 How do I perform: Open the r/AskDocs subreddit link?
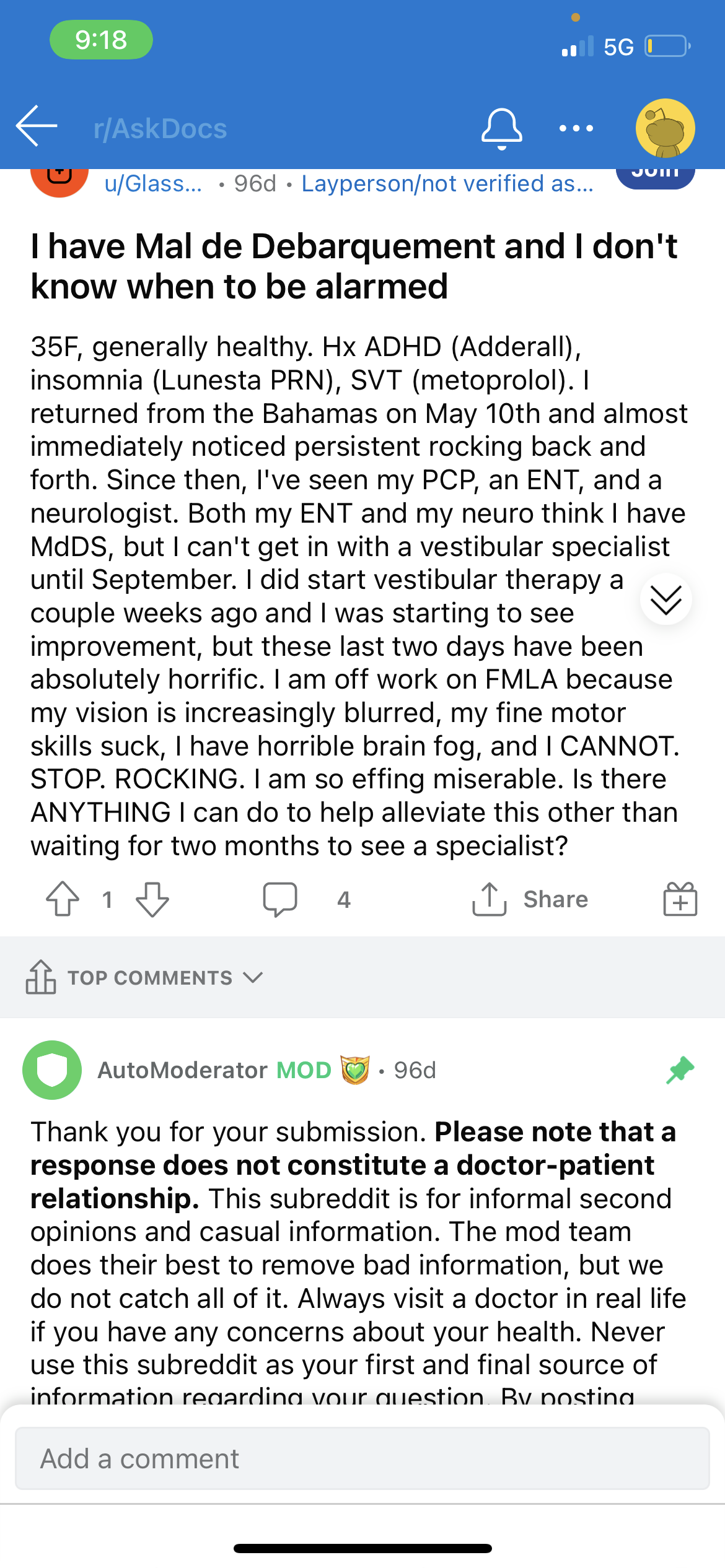tap(160, 129)
